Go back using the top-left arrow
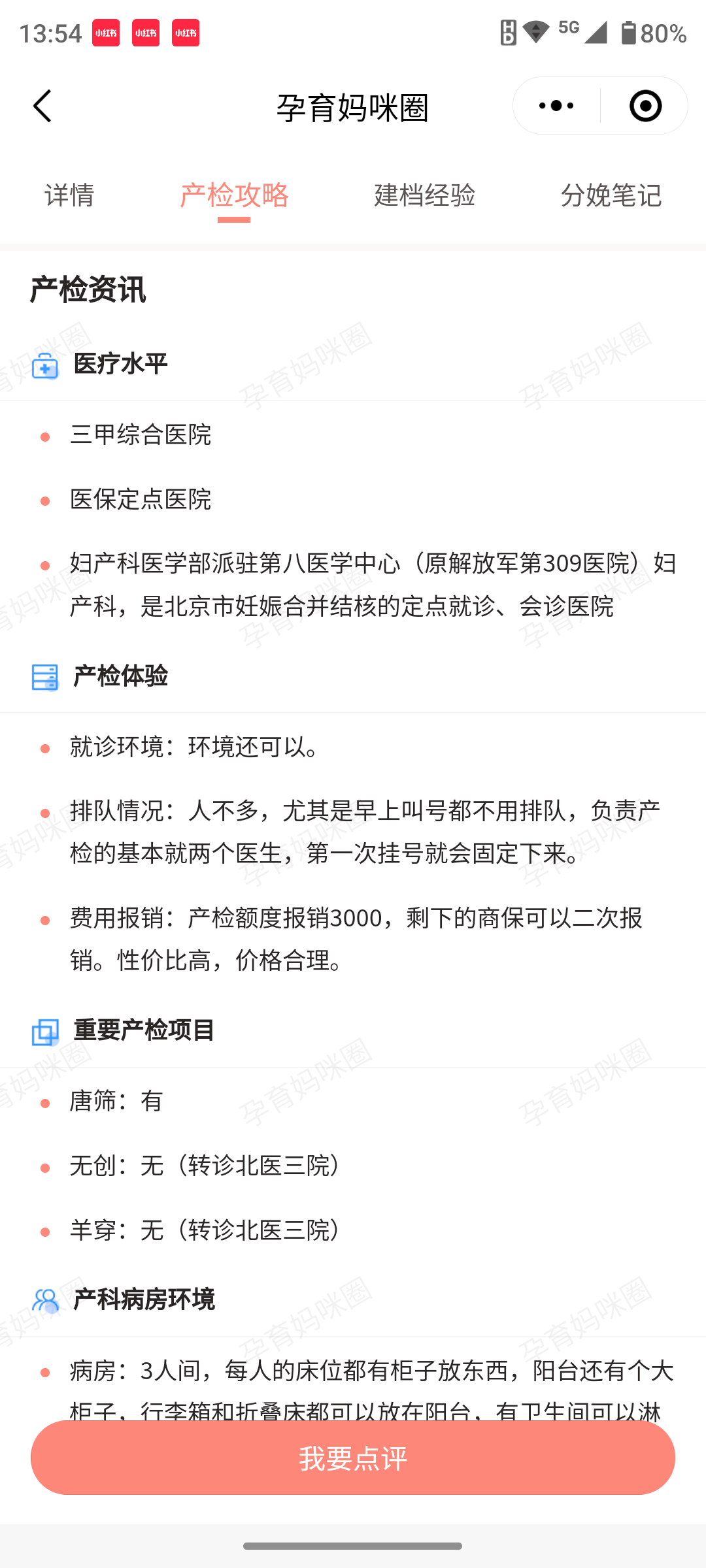706x1568 pixels. (x=43, y=106)
